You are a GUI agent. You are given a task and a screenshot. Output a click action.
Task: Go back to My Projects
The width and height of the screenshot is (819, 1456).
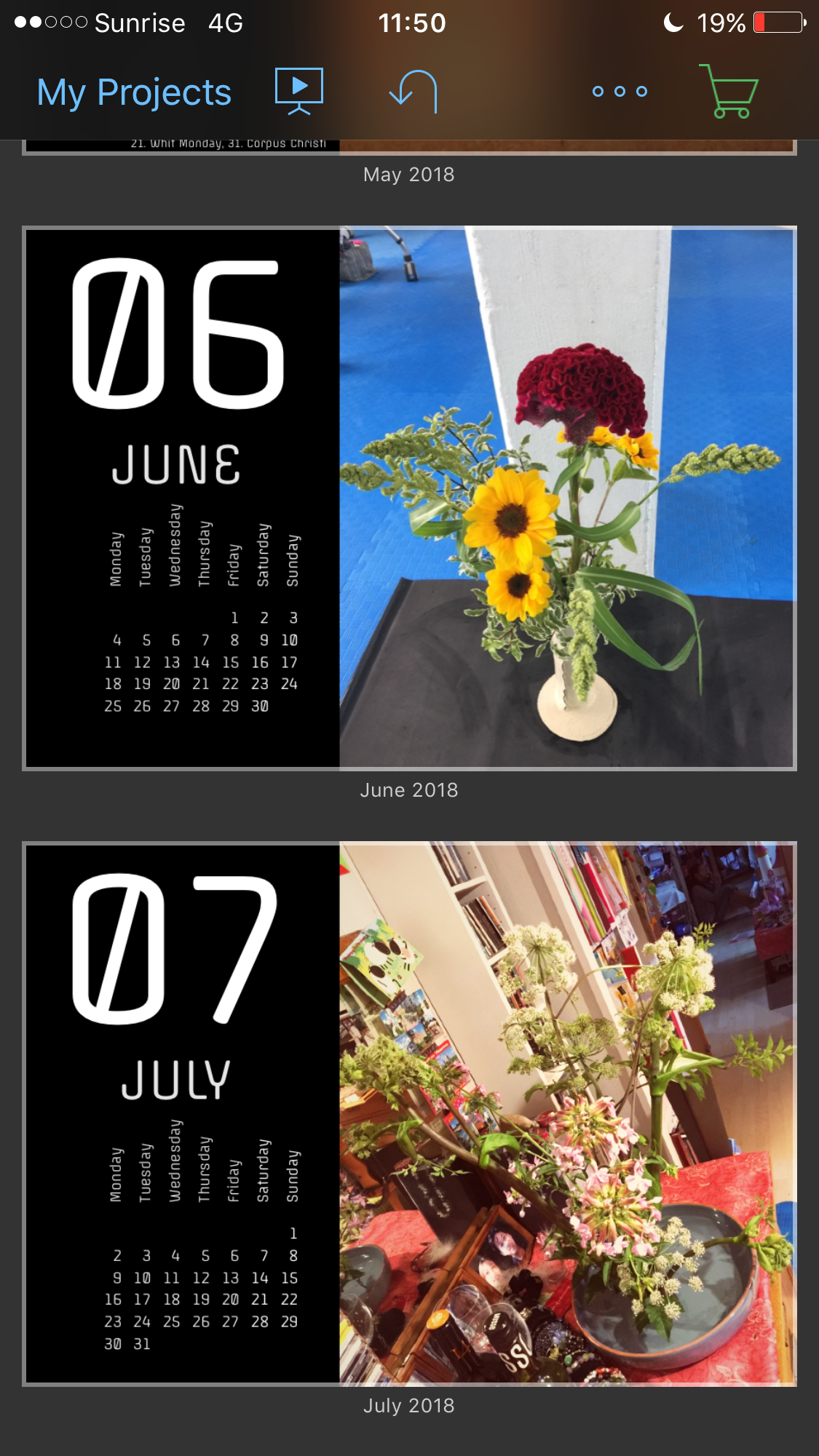pos(134,92)
